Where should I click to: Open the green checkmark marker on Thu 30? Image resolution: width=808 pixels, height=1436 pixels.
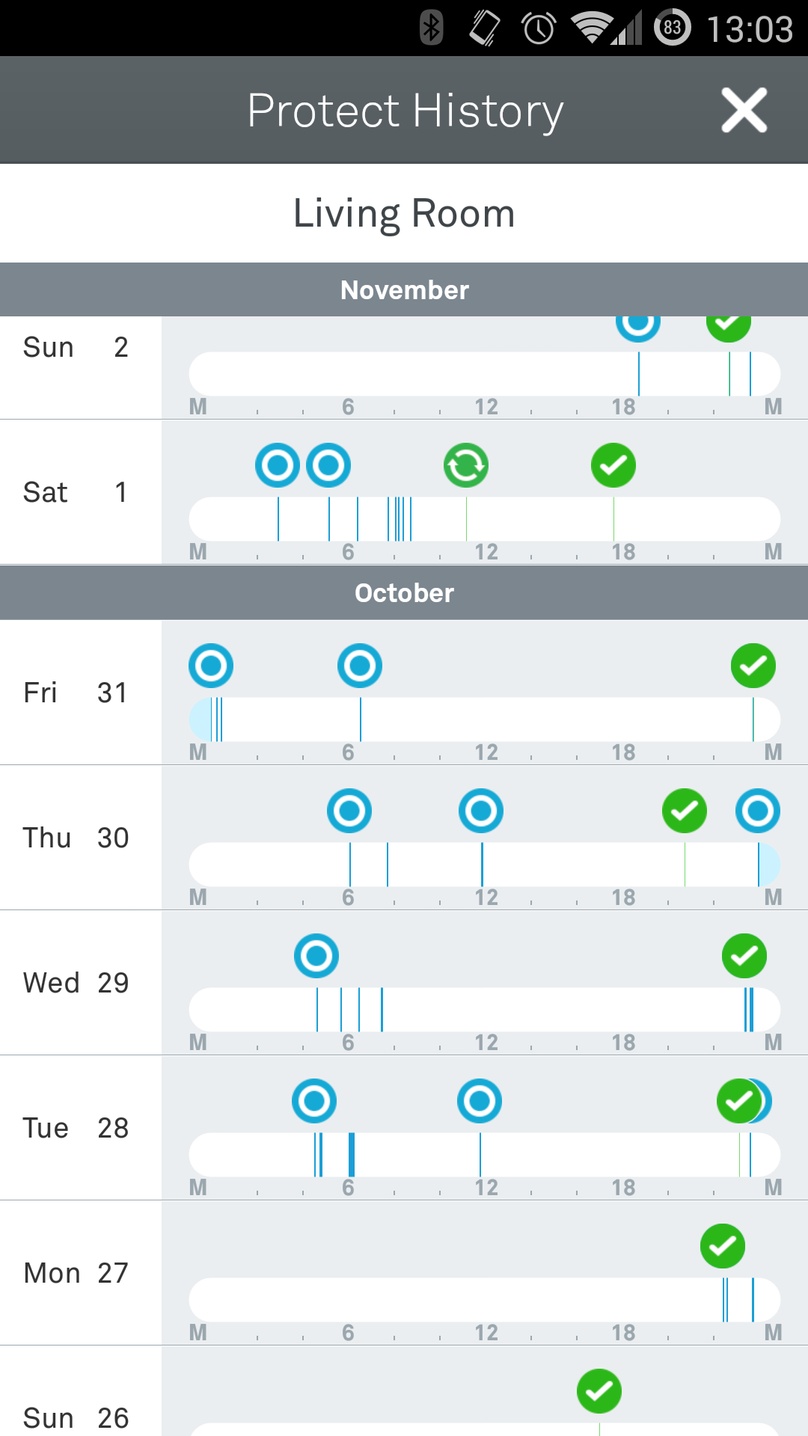684,811
